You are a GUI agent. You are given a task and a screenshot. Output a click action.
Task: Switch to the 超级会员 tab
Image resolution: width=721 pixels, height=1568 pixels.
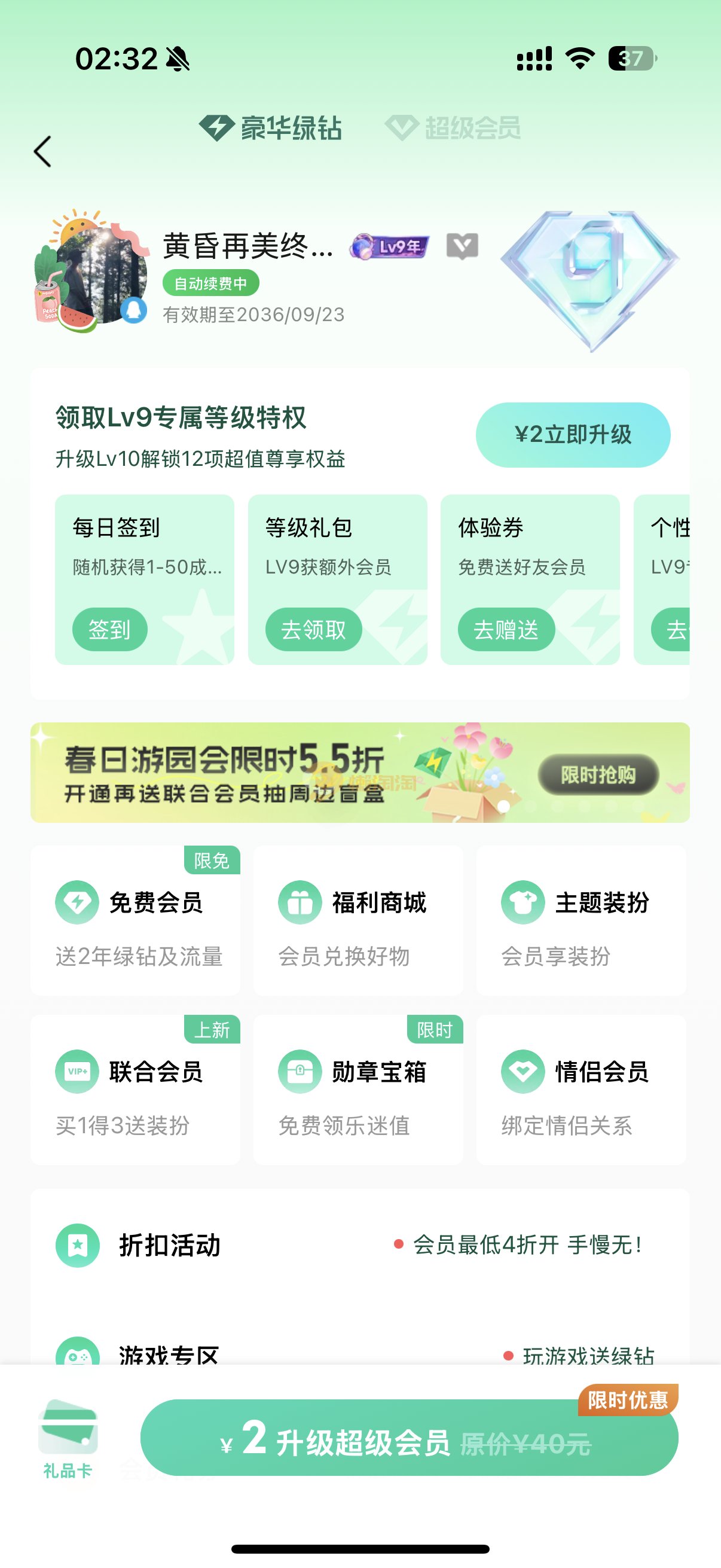tap(453, 128)
